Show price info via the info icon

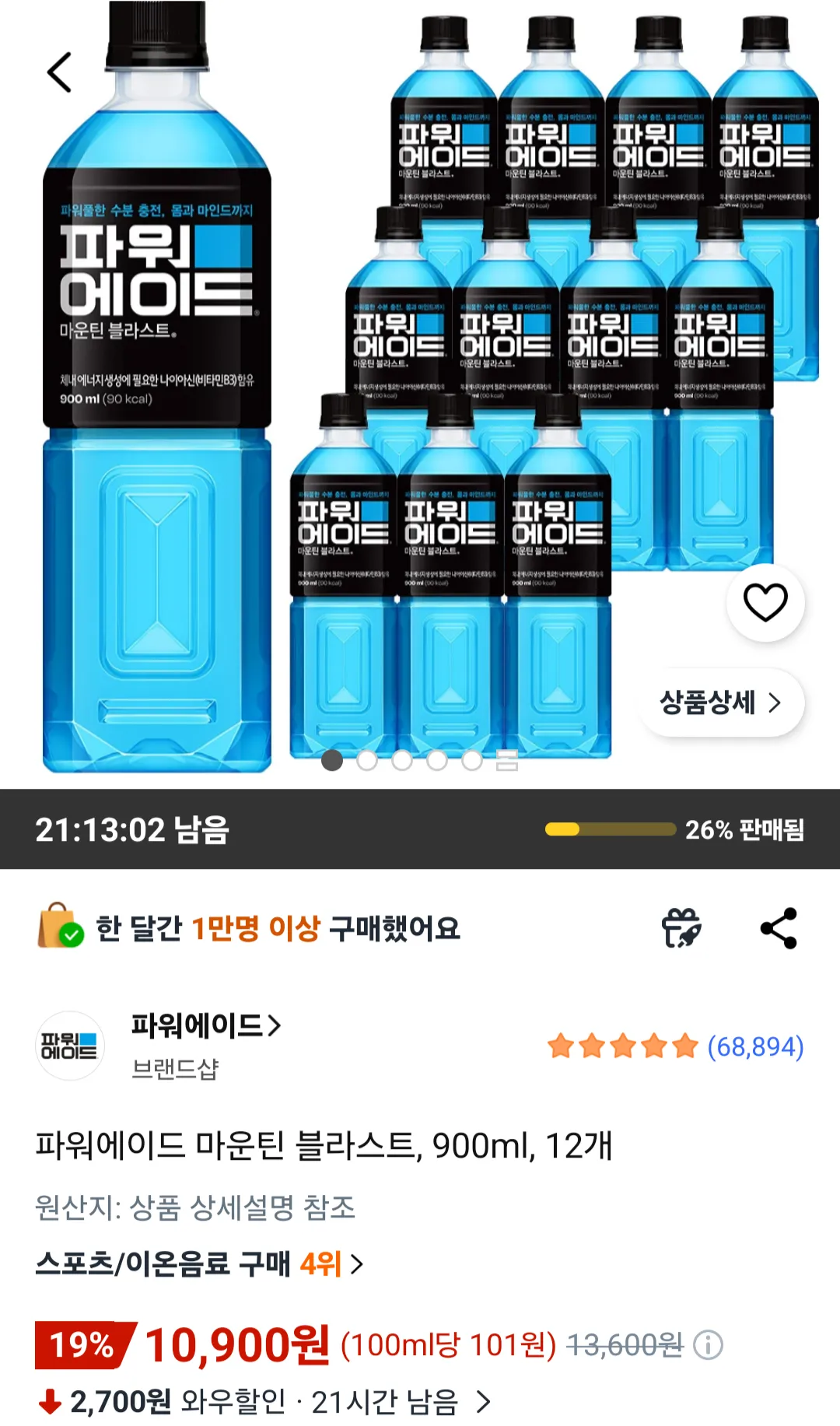click(708, 1345)
